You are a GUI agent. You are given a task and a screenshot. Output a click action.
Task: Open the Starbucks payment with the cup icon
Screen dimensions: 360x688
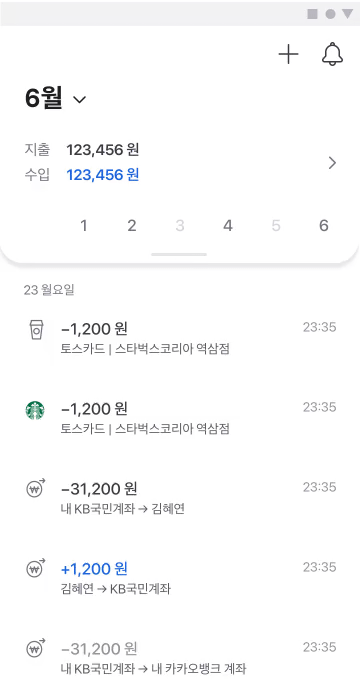coord(180,337)
